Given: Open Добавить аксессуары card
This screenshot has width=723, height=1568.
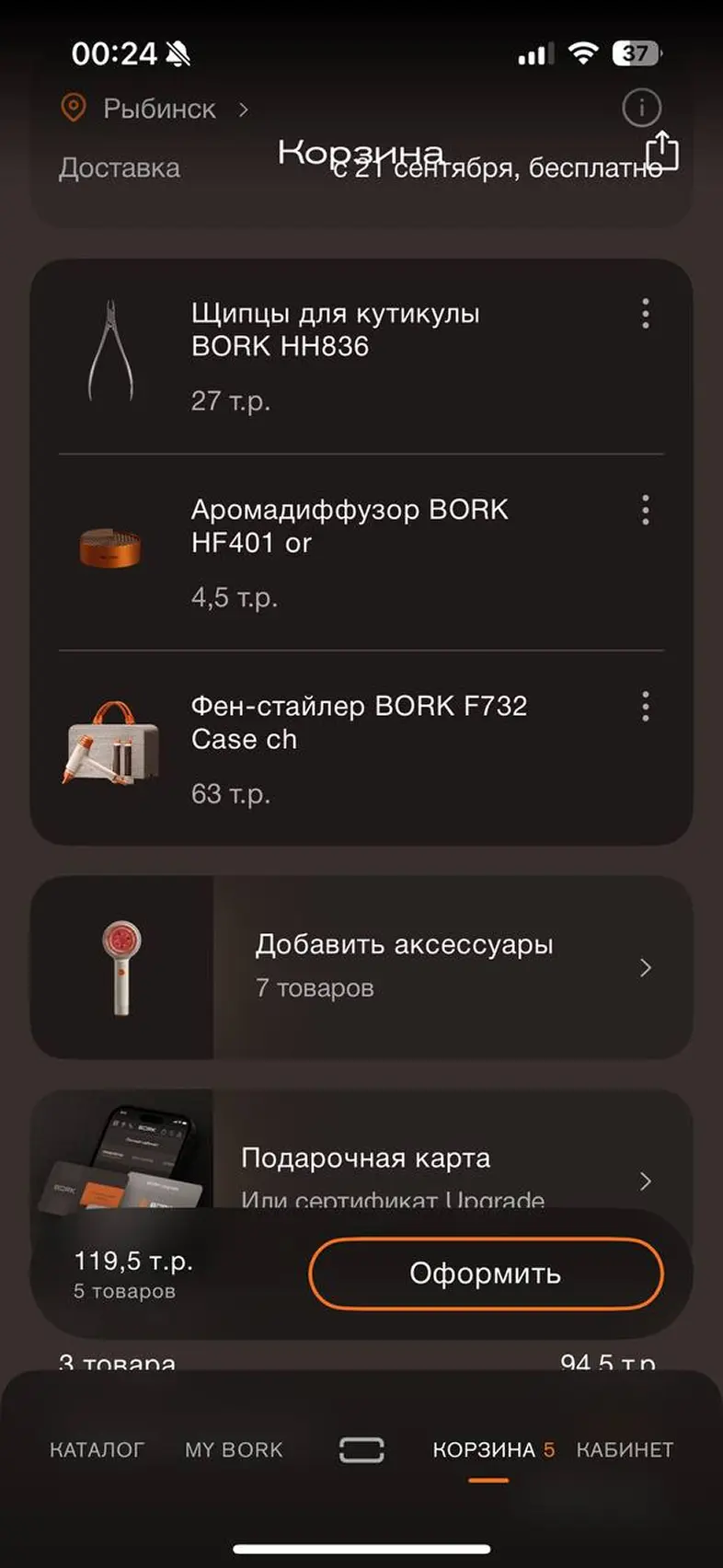Looking at the screenshot, I should (405, 966).
